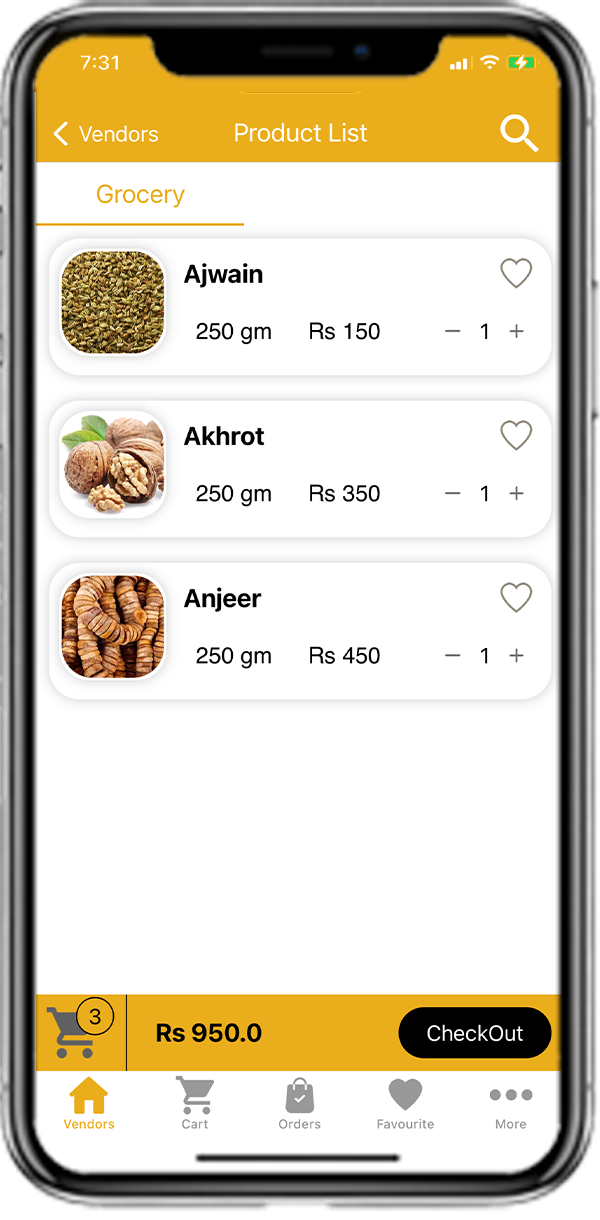
Task: Reduce Akhrot quantity by one
Action: coord(453,493)
